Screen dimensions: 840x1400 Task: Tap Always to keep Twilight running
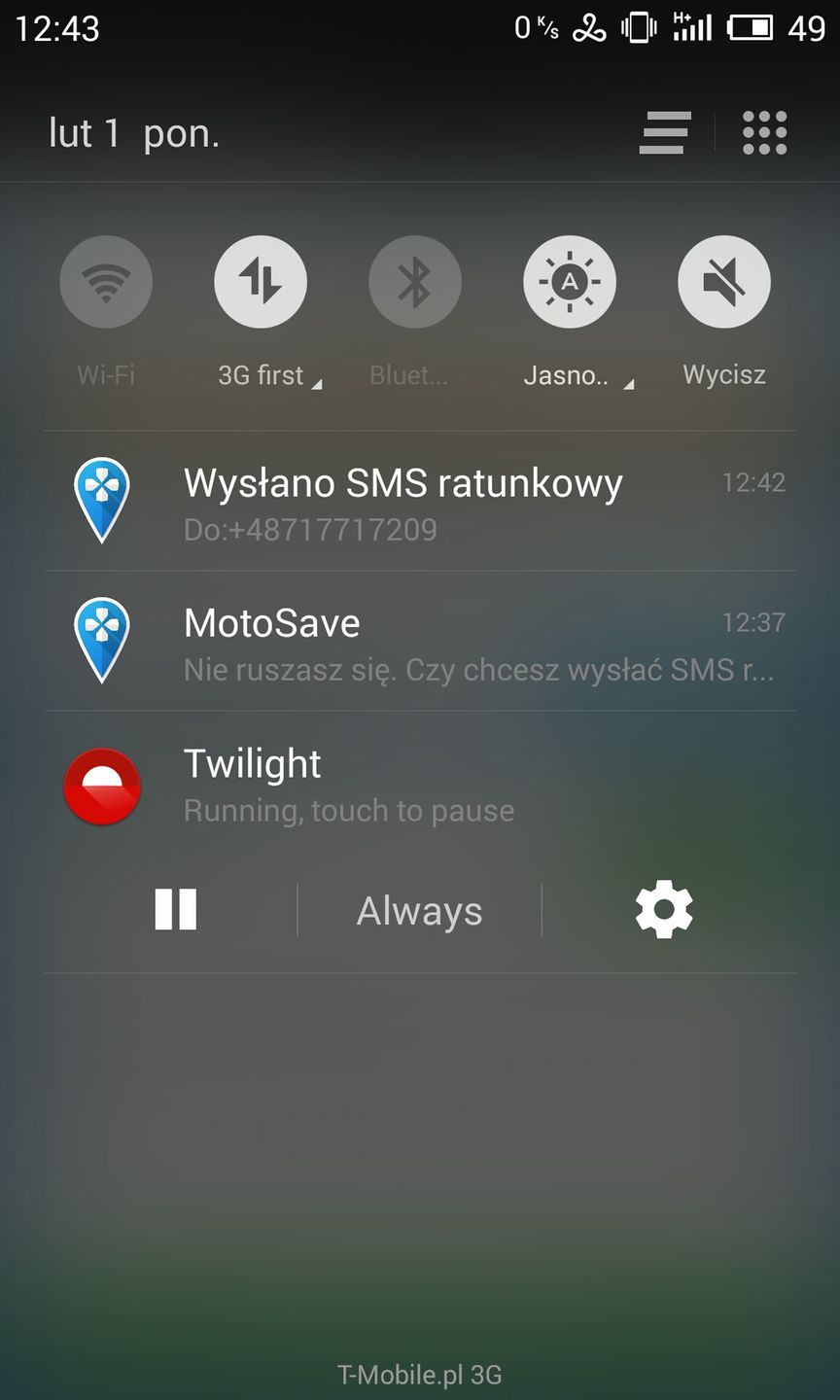click(418, 910)
